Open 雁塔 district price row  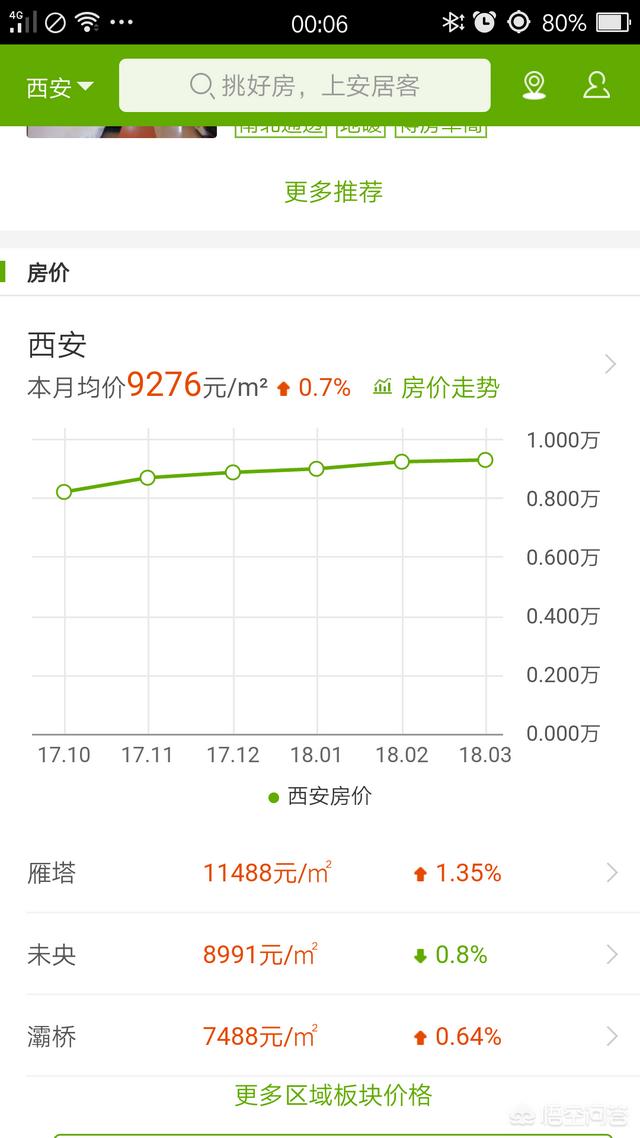coord(320,873)
